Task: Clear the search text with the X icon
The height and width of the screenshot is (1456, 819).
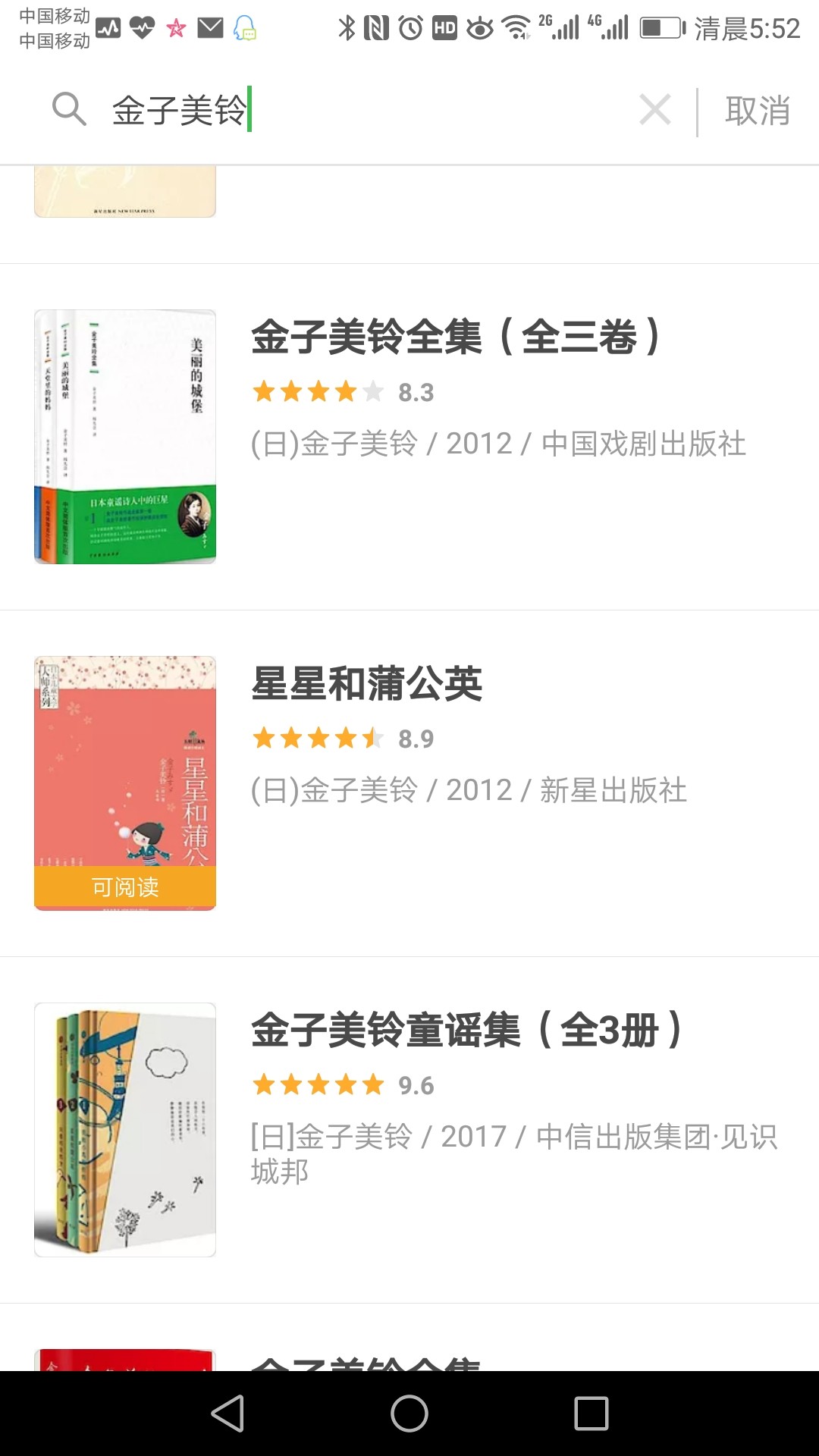Action: tap(655, 110)
